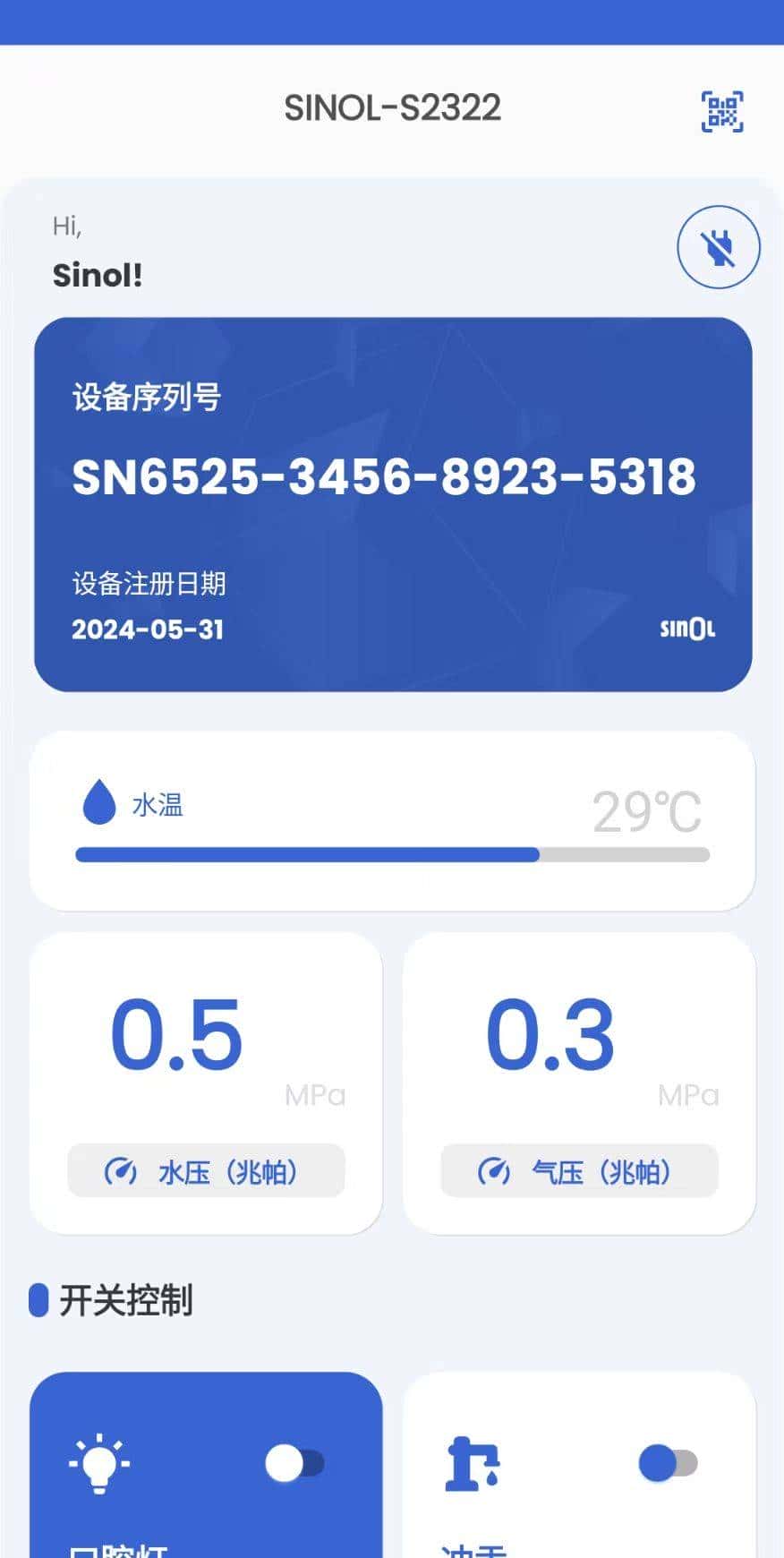Select the 气压 gauge icon

tap(495, 1170)
